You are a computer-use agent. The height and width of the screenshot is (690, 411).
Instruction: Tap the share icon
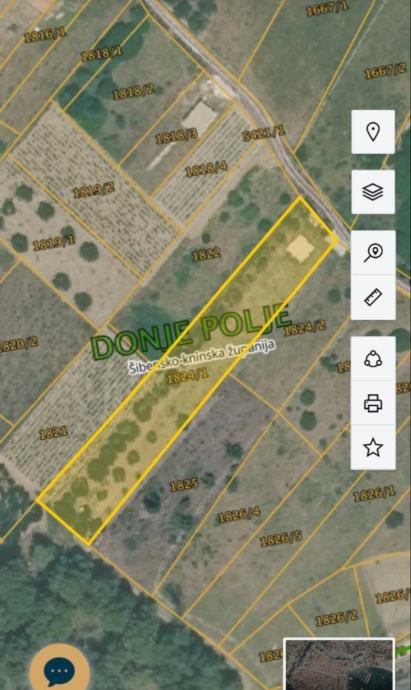[x=373, y=359]
